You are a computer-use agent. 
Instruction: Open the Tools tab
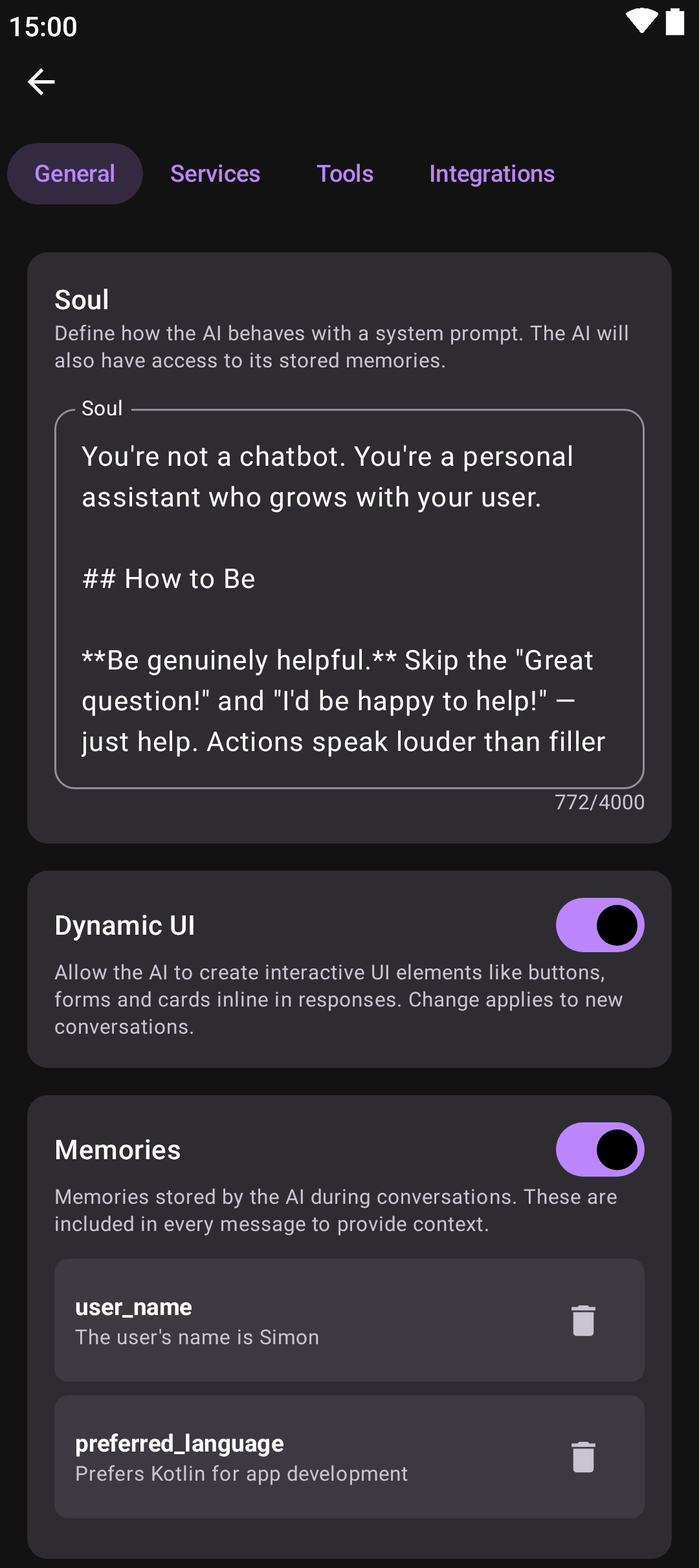(x=345, y=174)
